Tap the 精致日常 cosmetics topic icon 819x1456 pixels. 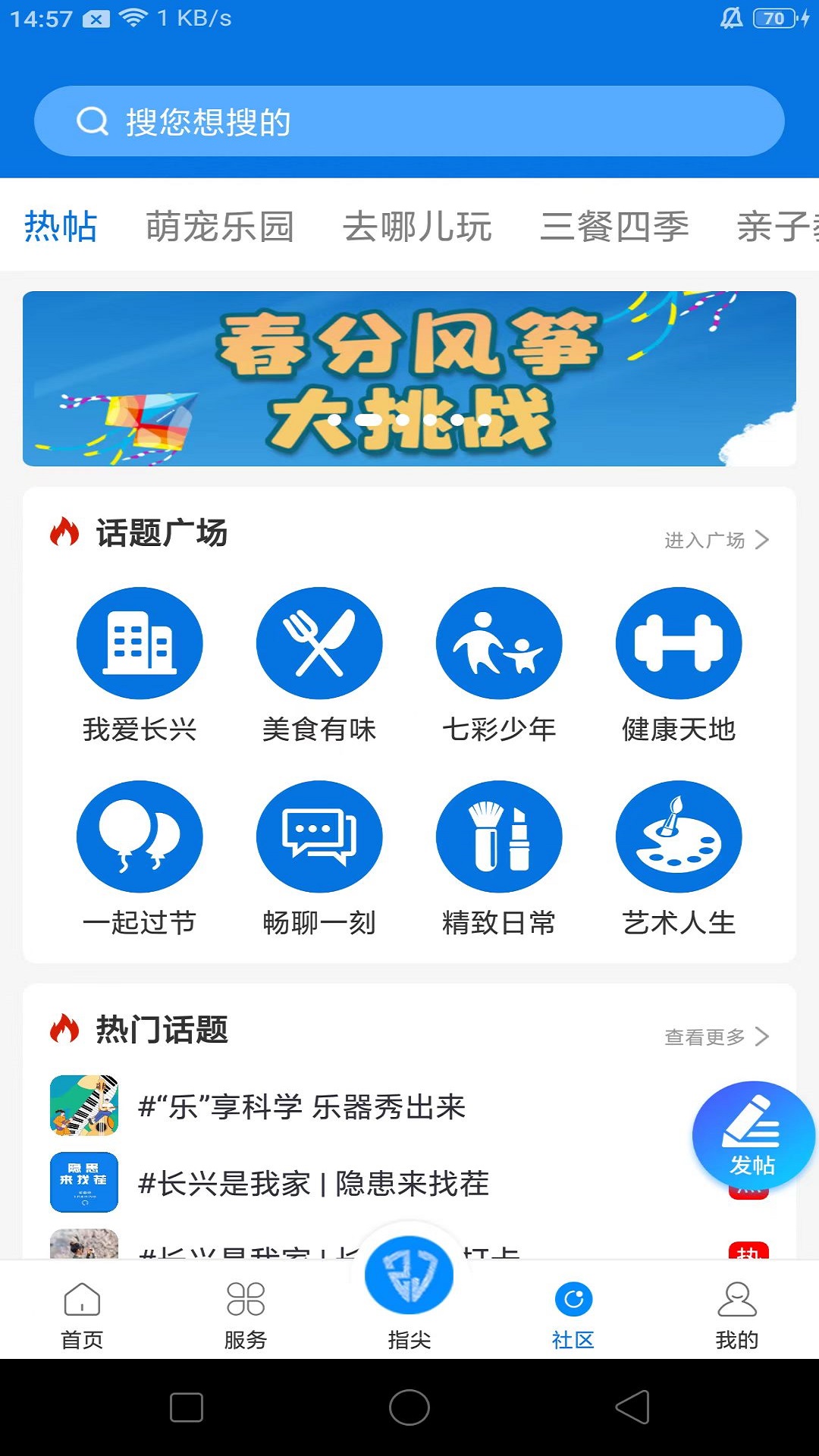[499, 836]
